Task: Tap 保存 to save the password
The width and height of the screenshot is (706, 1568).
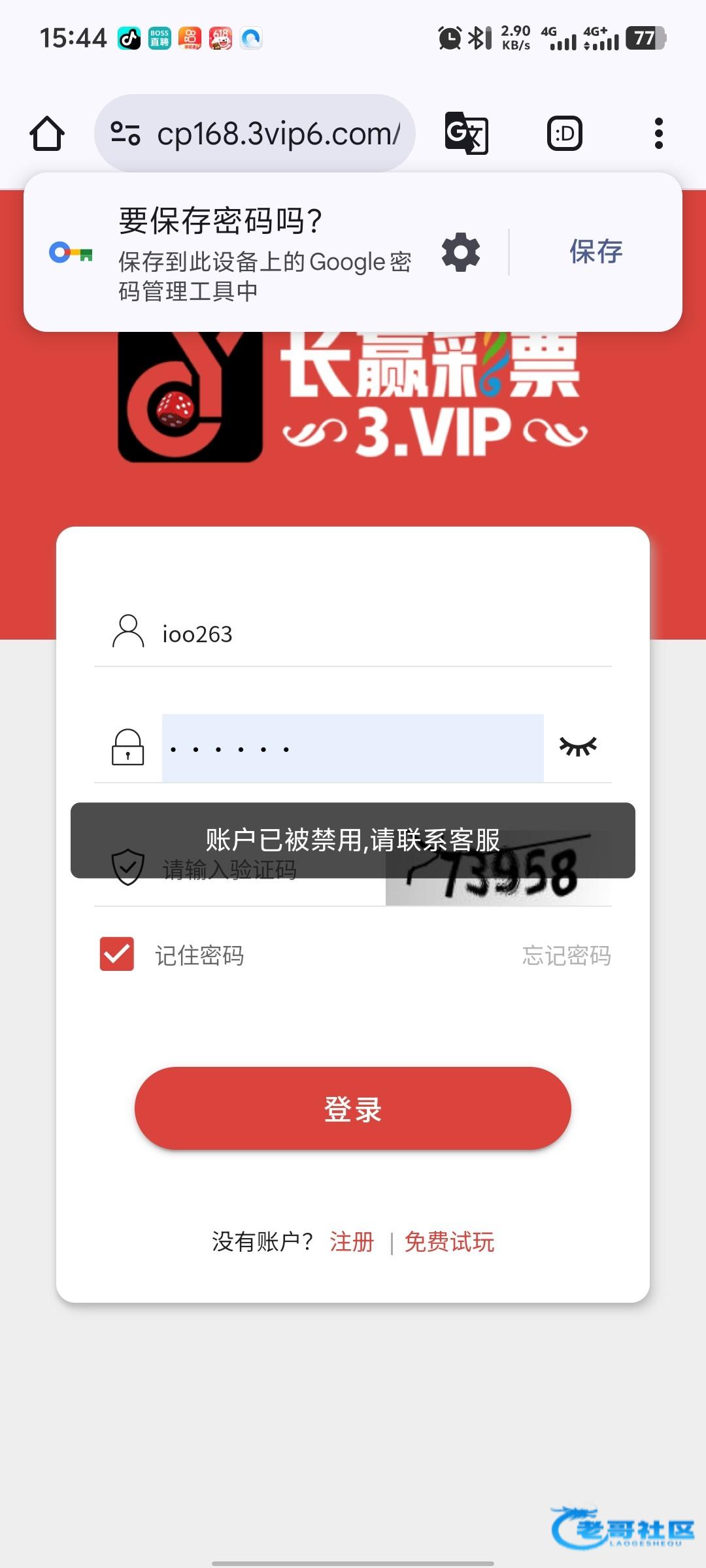Action: point(596,252)
